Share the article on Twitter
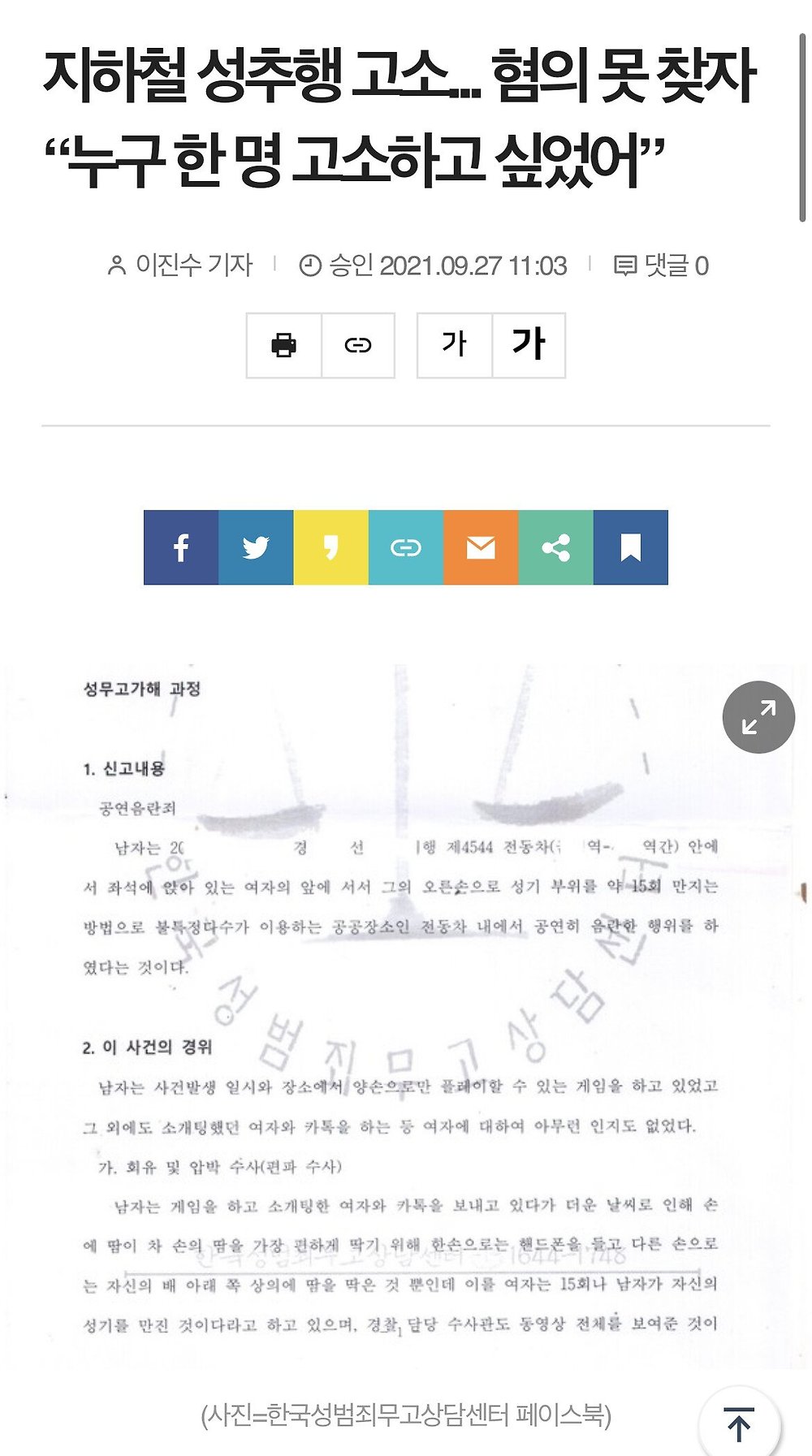The width and height of the screenshot is (812, 1456). (256, 547)
